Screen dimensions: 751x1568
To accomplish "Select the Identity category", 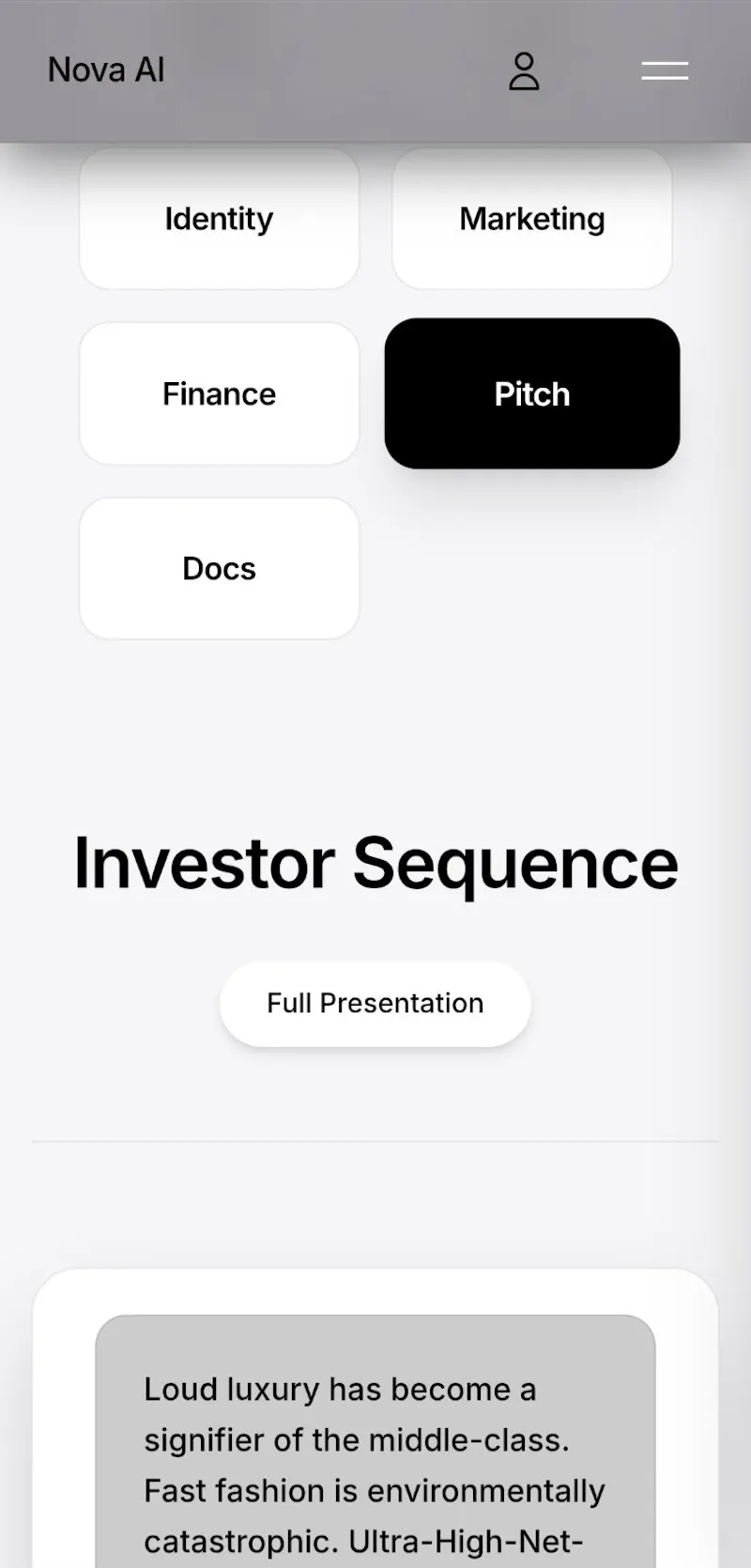I will pyautogui.click(x=219, y=219).
